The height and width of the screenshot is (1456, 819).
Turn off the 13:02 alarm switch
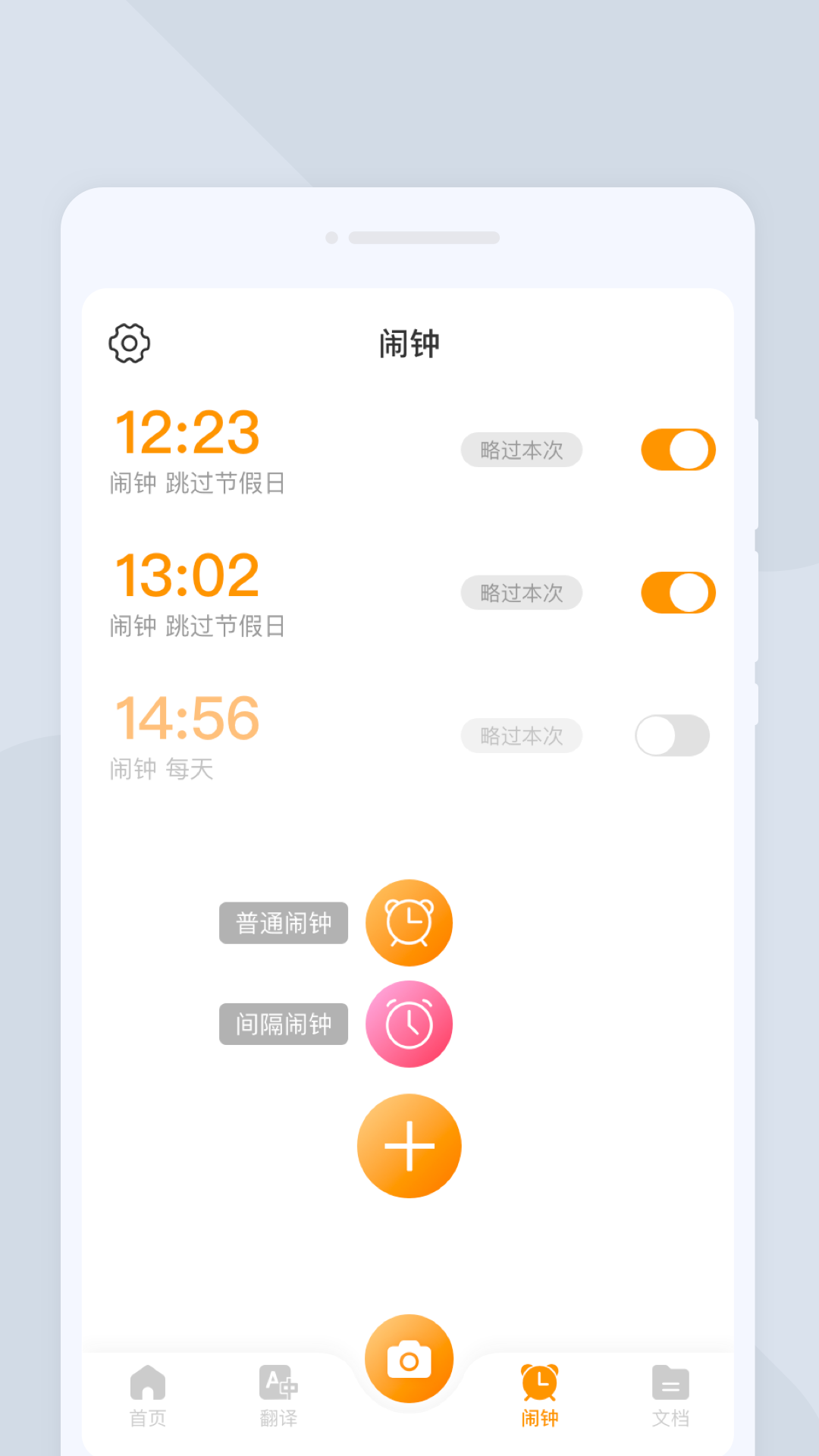tap(677, 592)
